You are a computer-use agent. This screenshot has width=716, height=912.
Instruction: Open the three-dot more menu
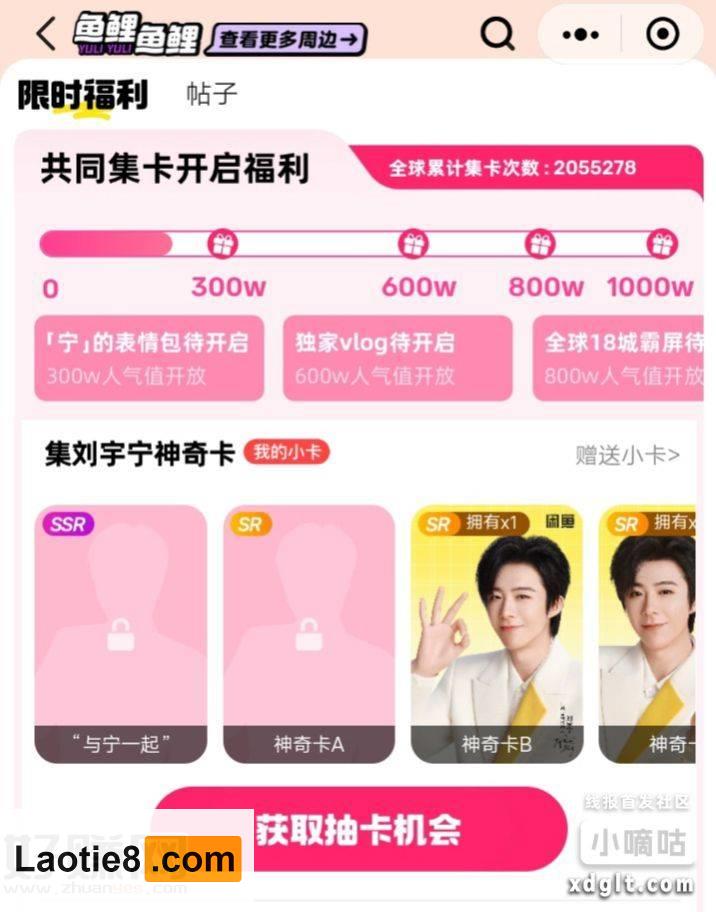[580, 34]
